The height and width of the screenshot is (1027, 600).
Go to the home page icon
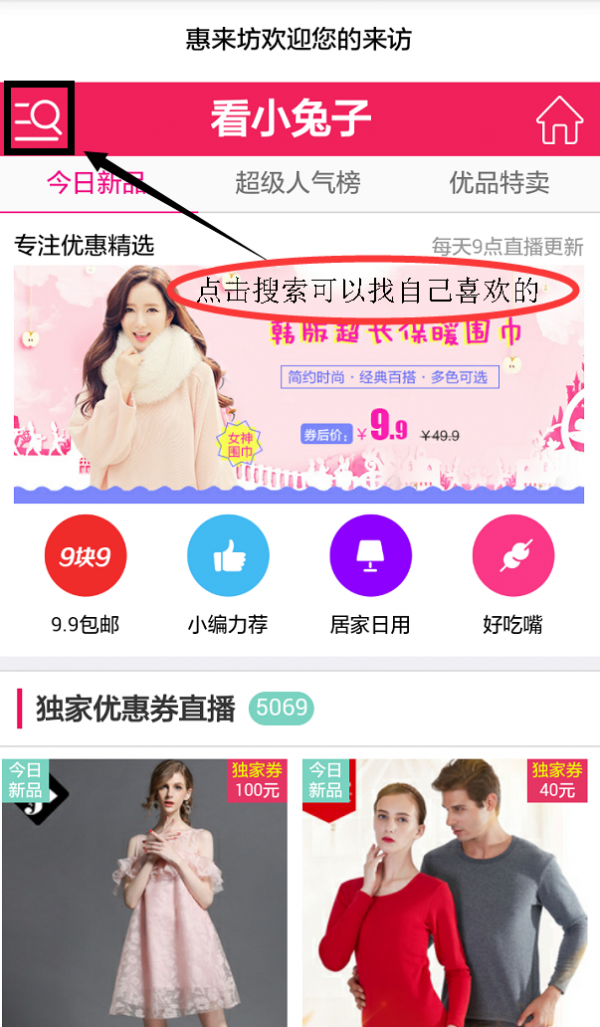559,121
